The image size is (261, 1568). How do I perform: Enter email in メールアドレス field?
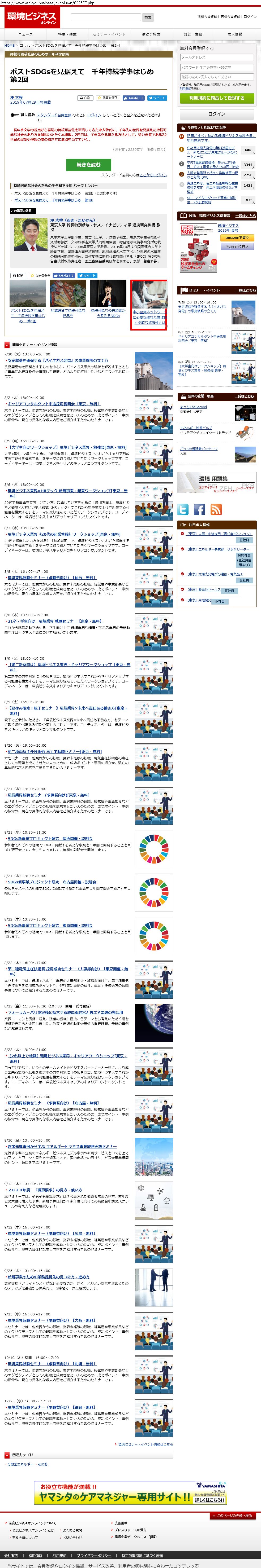[x=216, y=57]
